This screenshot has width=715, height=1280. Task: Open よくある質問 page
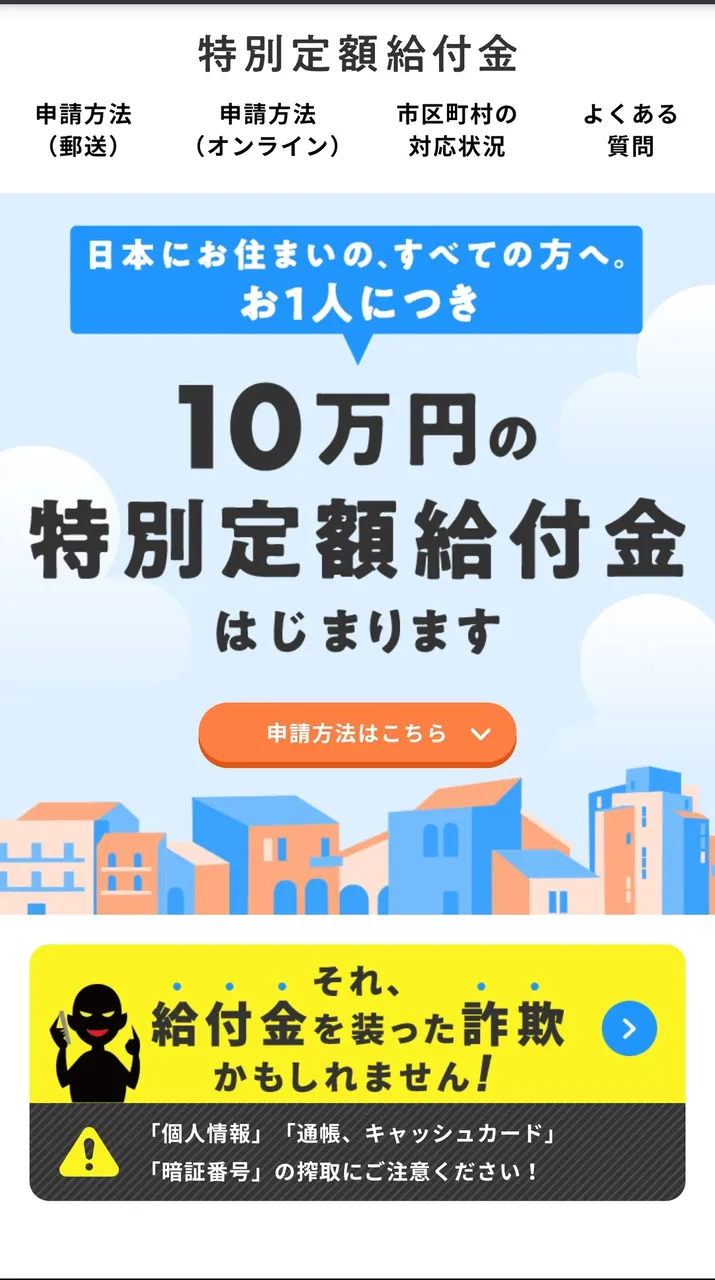click(x=630, y=130)
